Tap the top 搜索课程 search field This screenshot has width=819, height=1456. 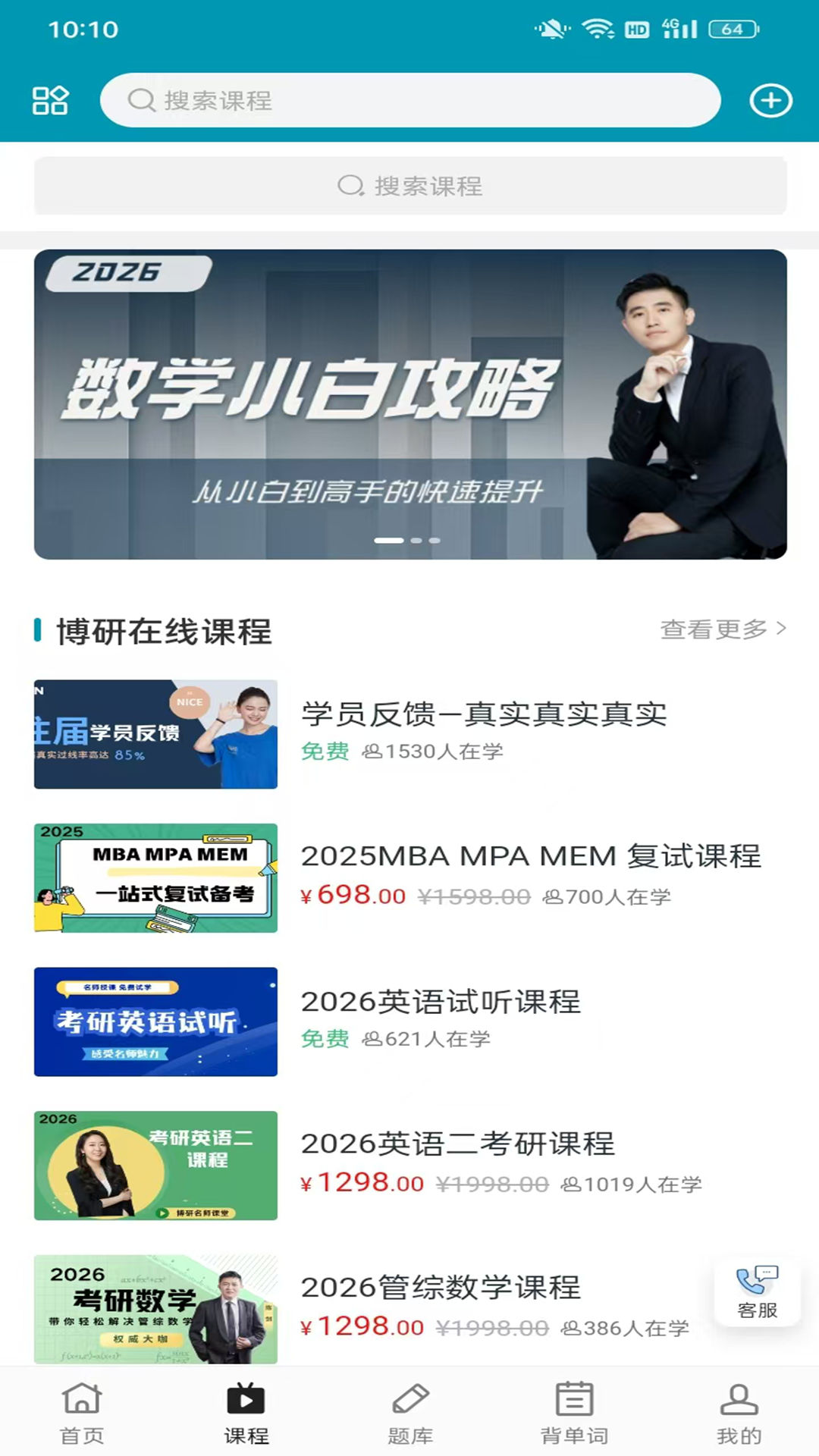pos(409,100)
